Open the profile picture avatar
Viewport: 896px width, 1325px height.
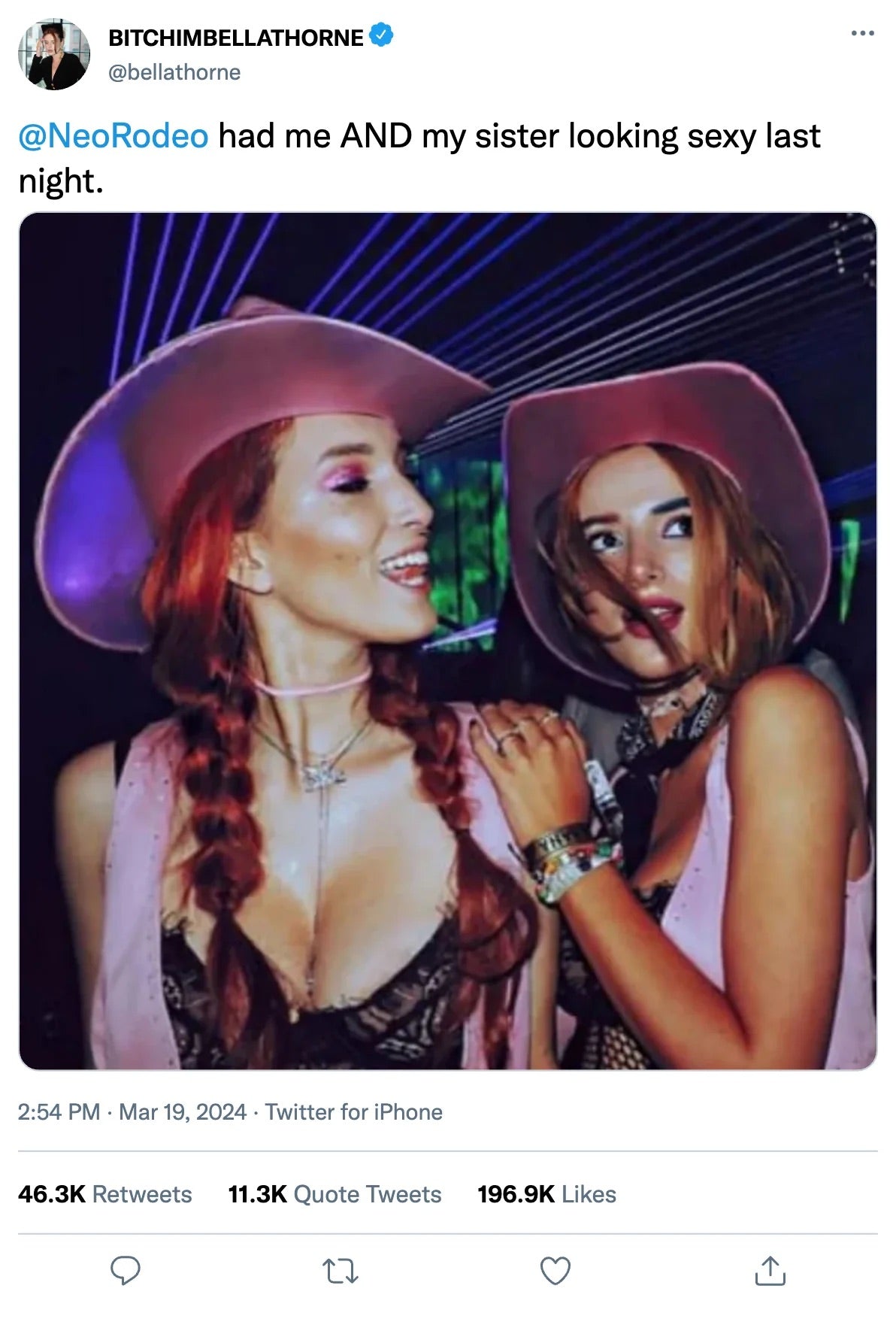click(x=54, y=54)
